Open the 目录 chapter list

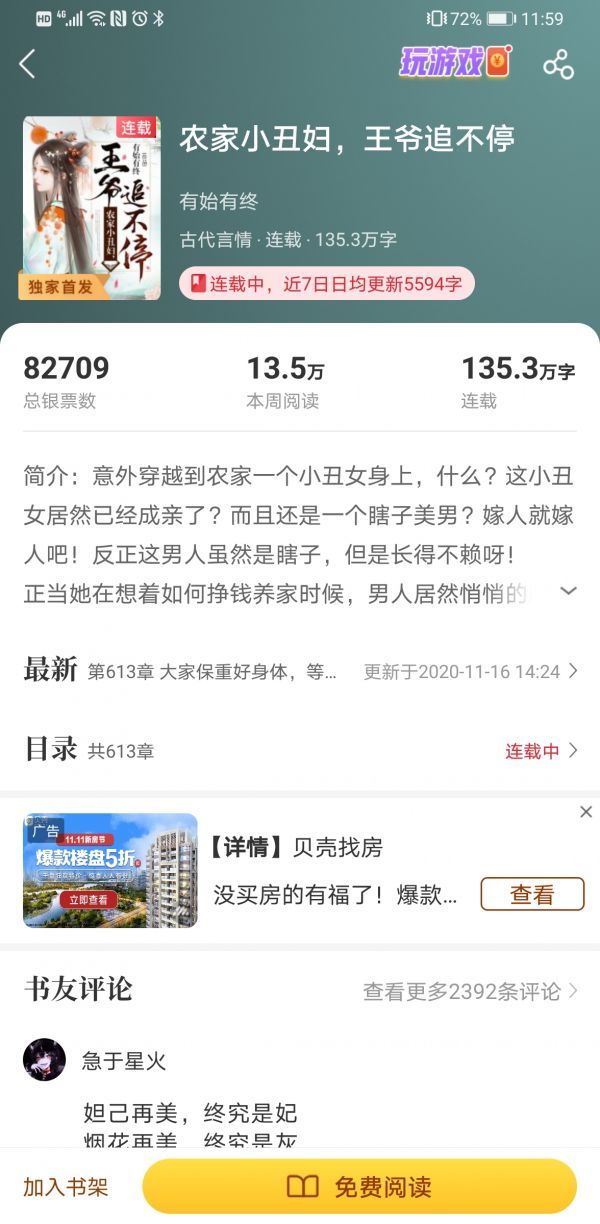click(300, 750)
